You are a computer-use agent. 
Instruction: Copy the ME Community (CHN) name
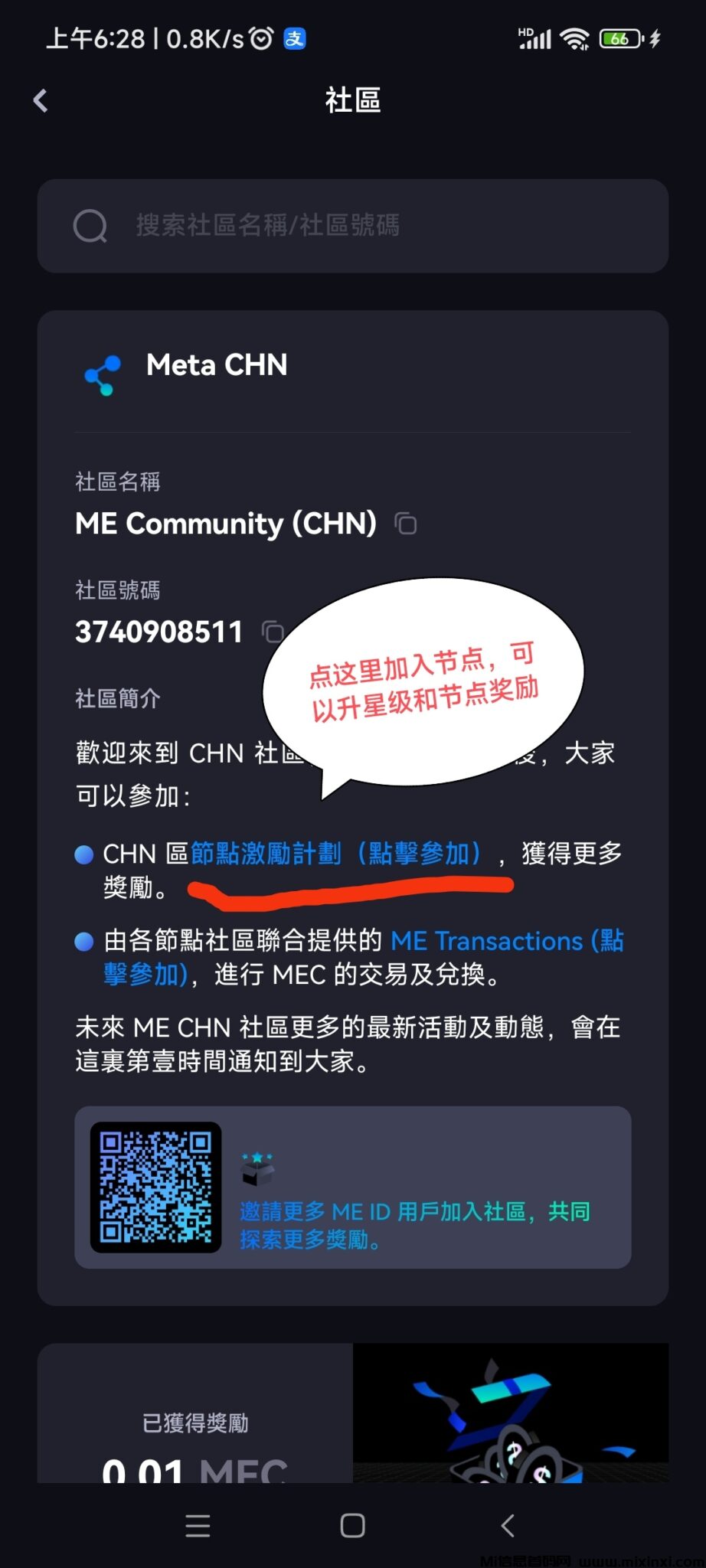[x=406, y=524]
